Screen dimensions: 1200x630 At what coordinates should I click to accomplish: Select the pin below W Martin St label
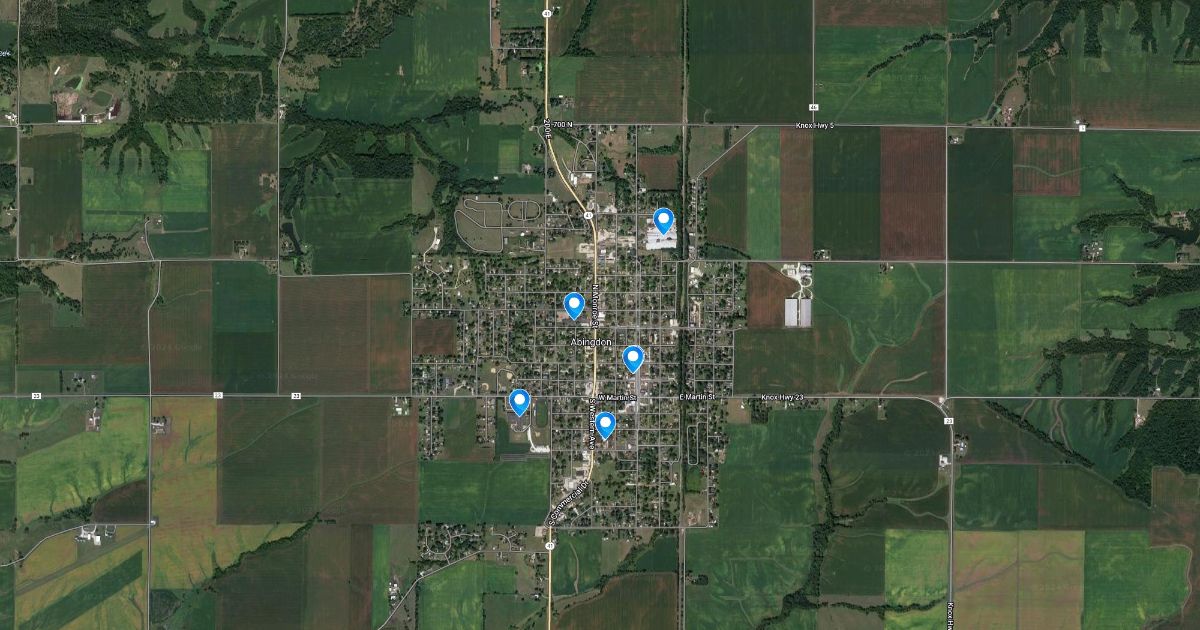[605, 425]
